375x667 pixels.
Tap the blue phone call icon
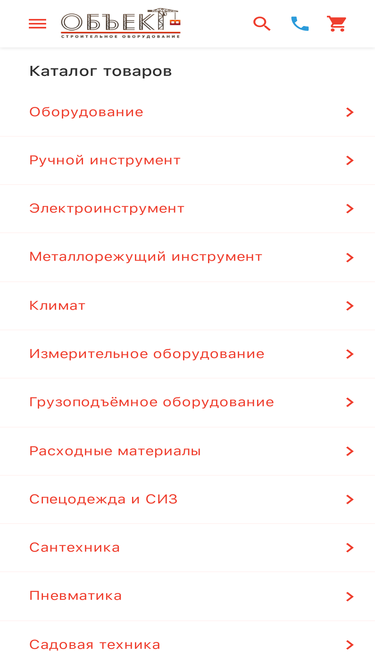[300, 24]
